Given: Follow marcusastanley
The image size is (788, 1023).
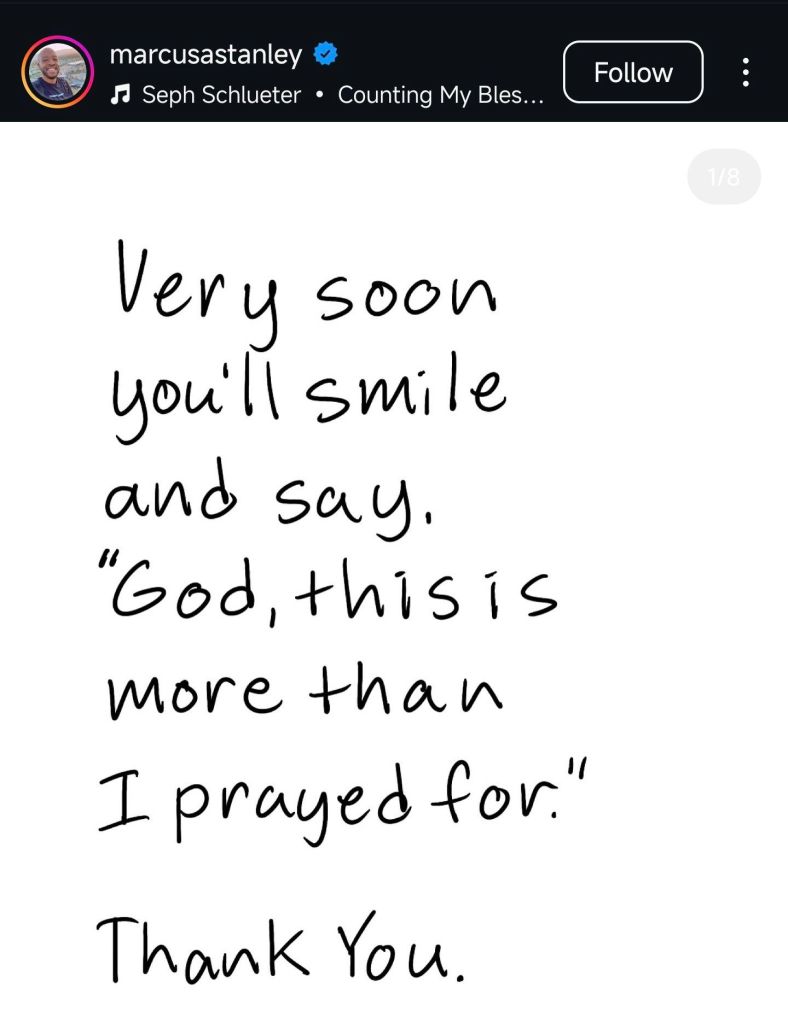Looking at the screenshot, I should tap(633, 72).
